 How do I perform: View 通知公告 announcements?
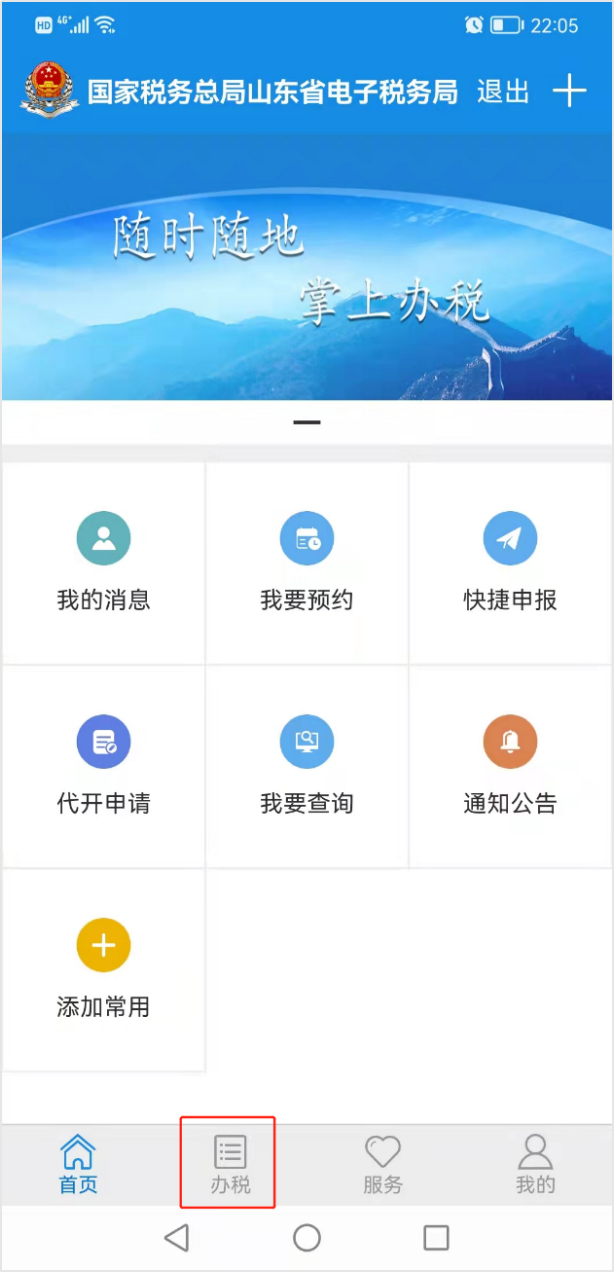510,765
